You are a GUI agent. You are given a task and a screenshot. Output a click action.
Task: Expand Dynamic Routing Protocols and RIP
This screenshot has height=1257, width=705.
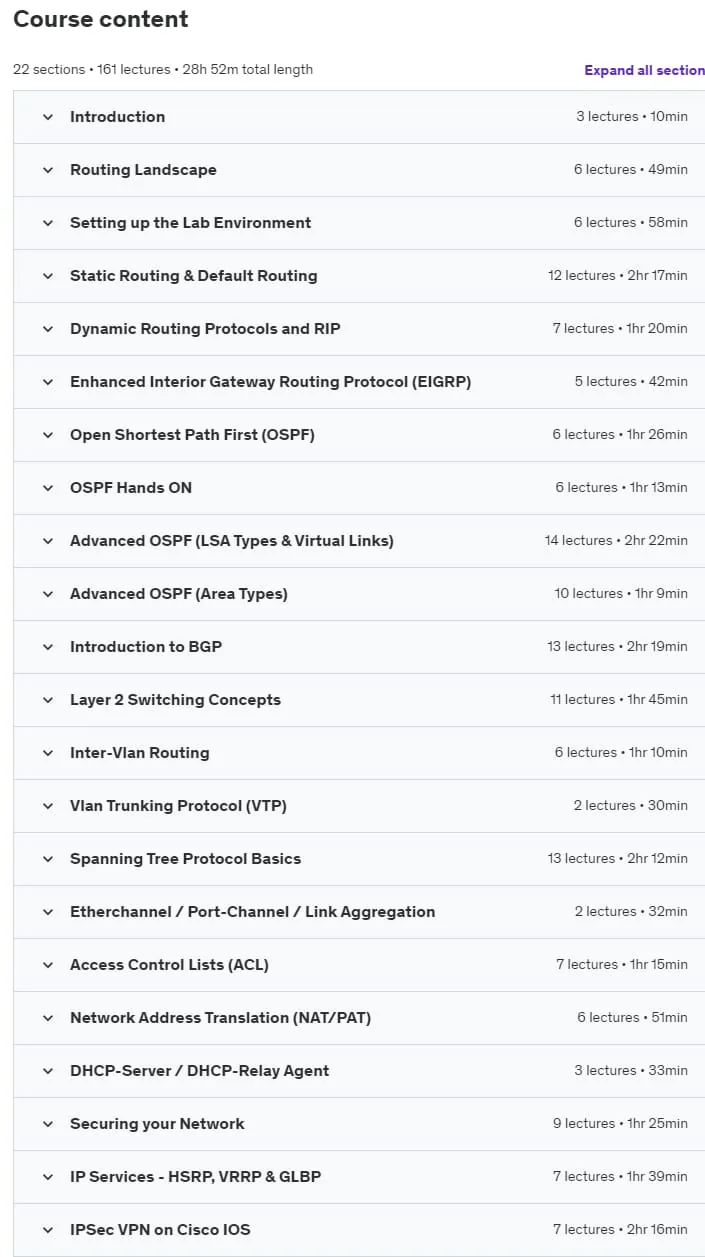(359, 329)
